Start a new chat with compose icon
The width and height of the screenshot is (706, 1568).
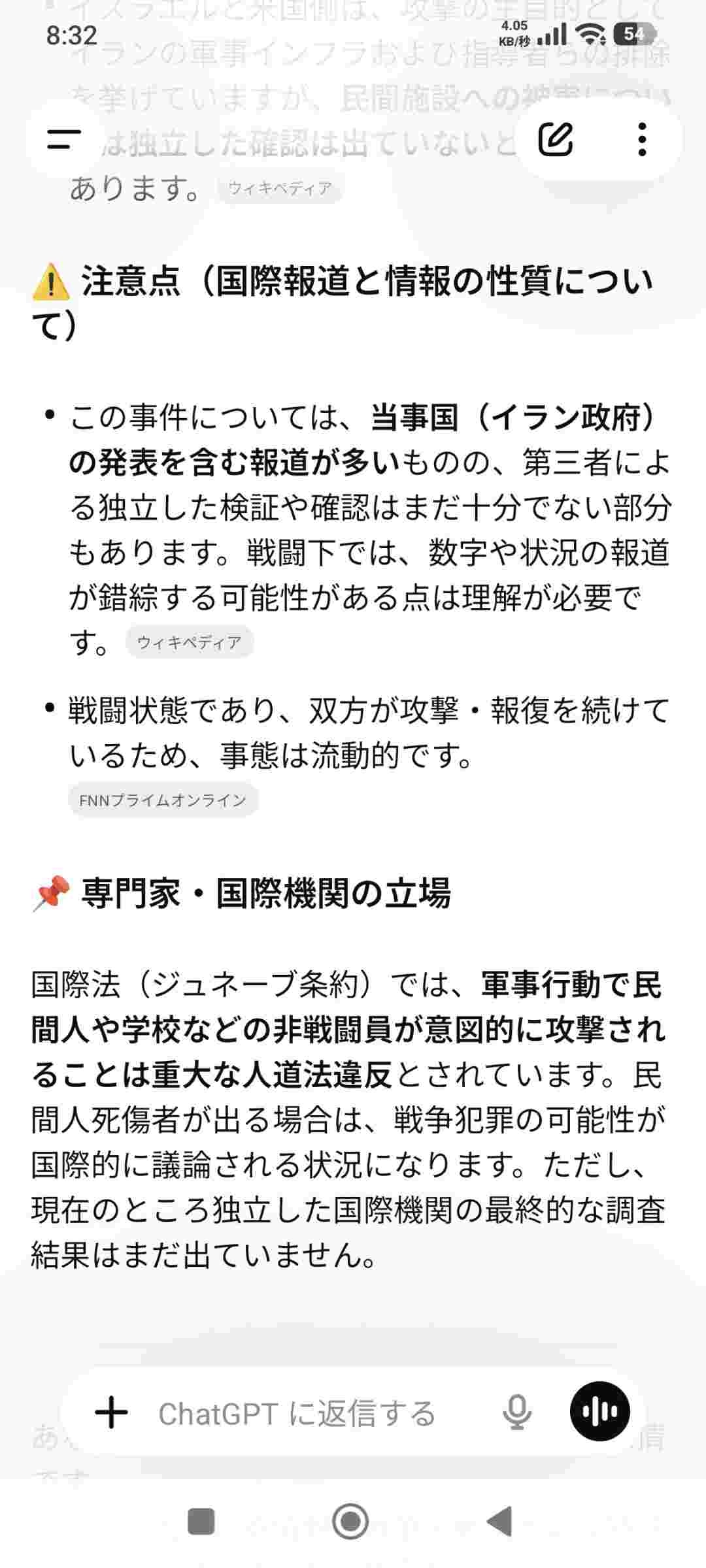pos(556,139)
